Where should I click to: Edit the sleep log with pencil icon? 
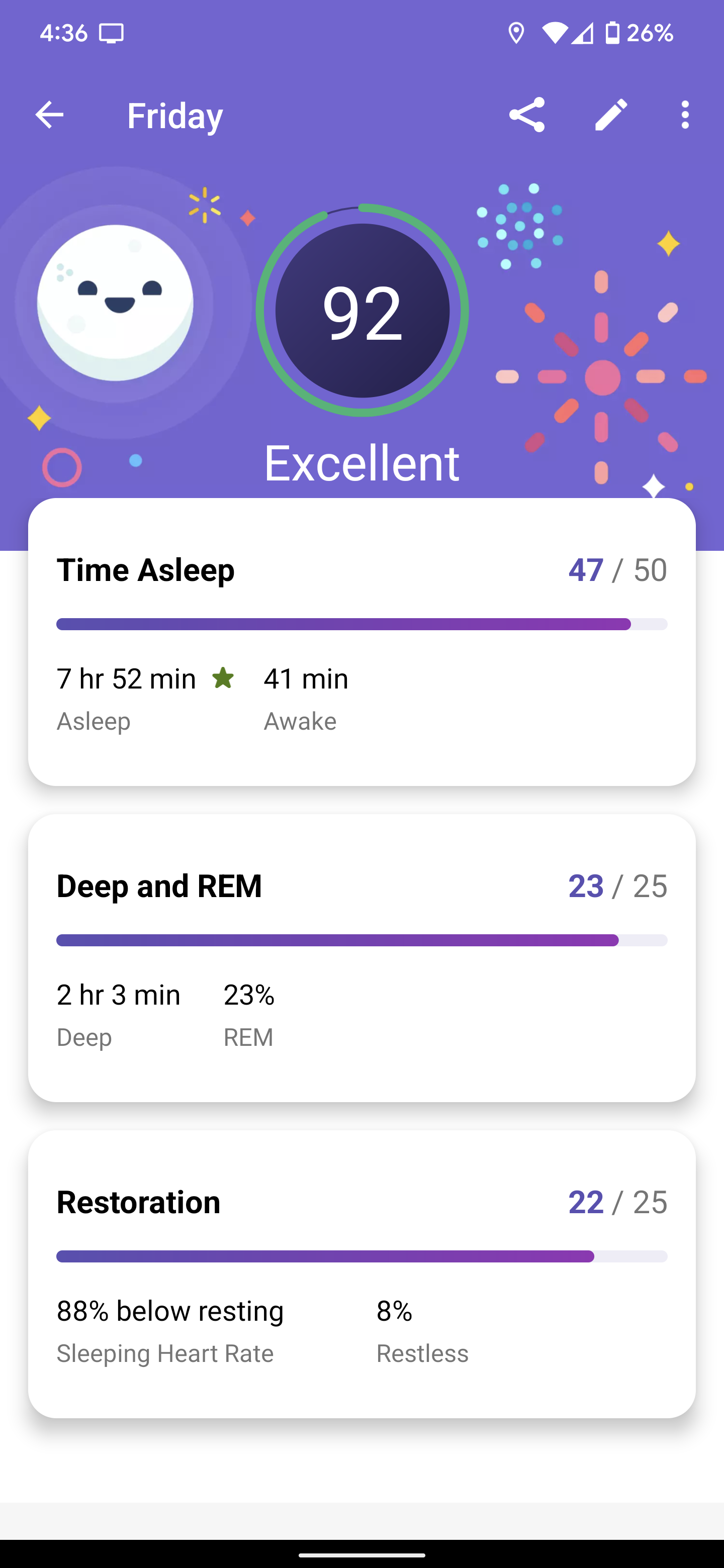pos(611,115)
